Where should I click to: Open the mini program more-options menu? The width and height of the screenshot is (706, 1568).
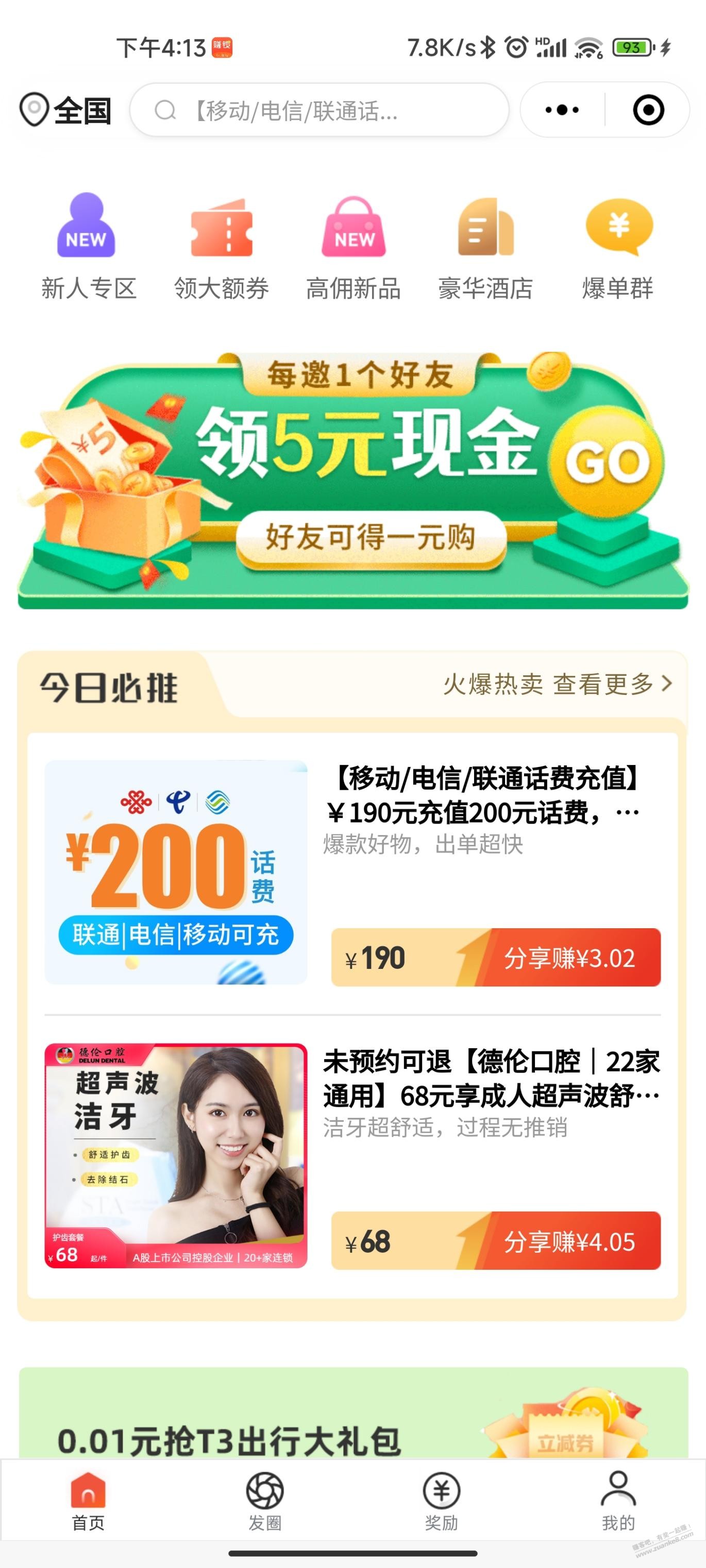click(x=562, y=110)
